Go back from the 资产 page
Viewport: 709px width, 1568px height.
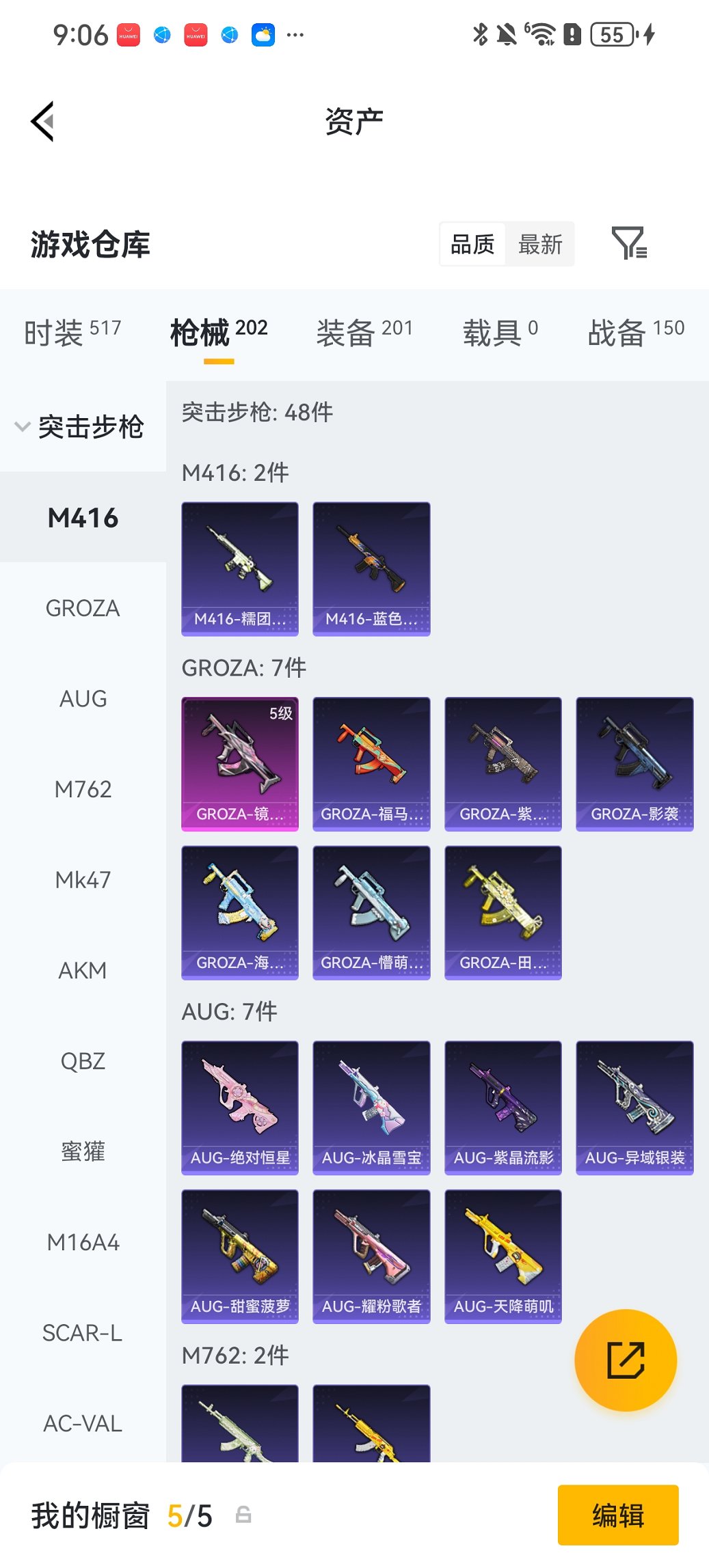[42, 122]
